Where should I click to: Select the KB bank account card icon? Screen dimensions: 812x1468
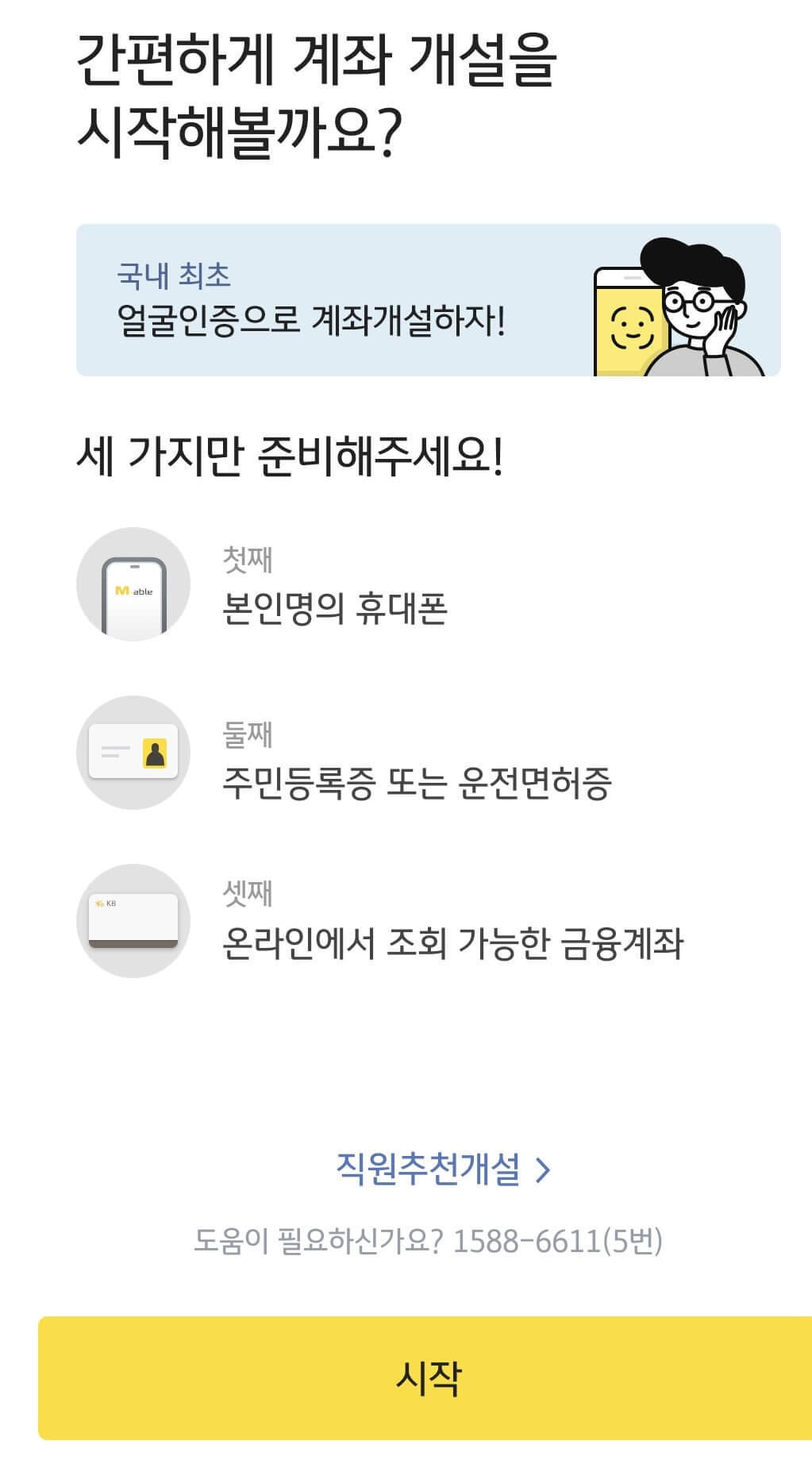pyautogui.click(x=132, y=919)
